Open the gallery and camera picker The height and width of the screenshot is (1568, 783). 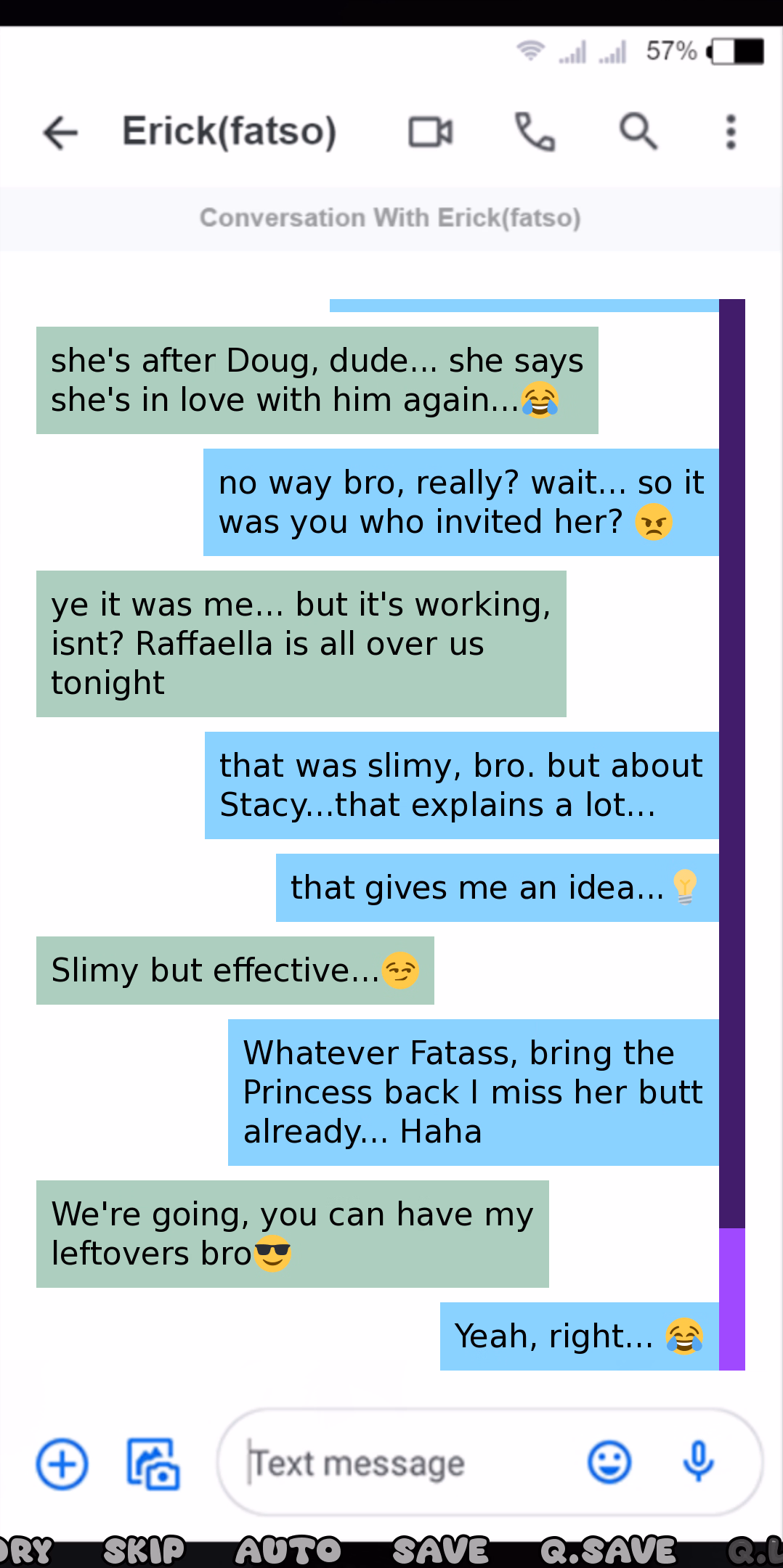coord(153,1463)
